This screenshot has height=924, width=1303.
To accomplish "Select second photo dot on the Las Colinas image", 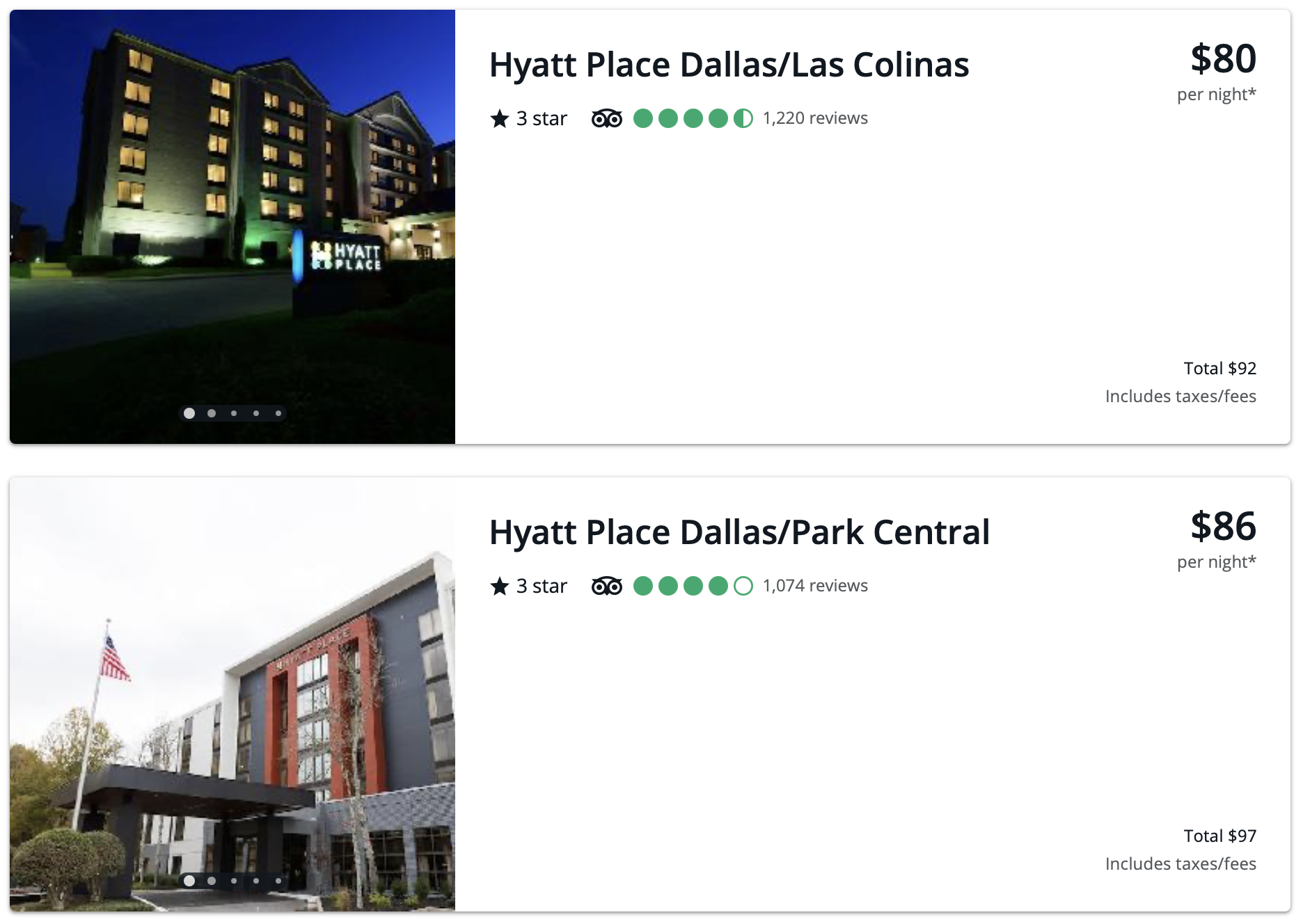I will tap(212, 413).
